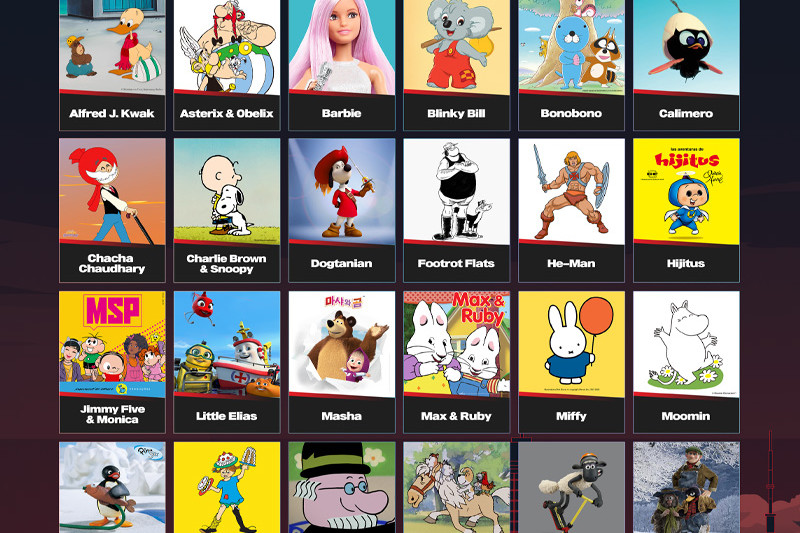
Task: Select the Moomin tile
Action: tap(686, 358)
